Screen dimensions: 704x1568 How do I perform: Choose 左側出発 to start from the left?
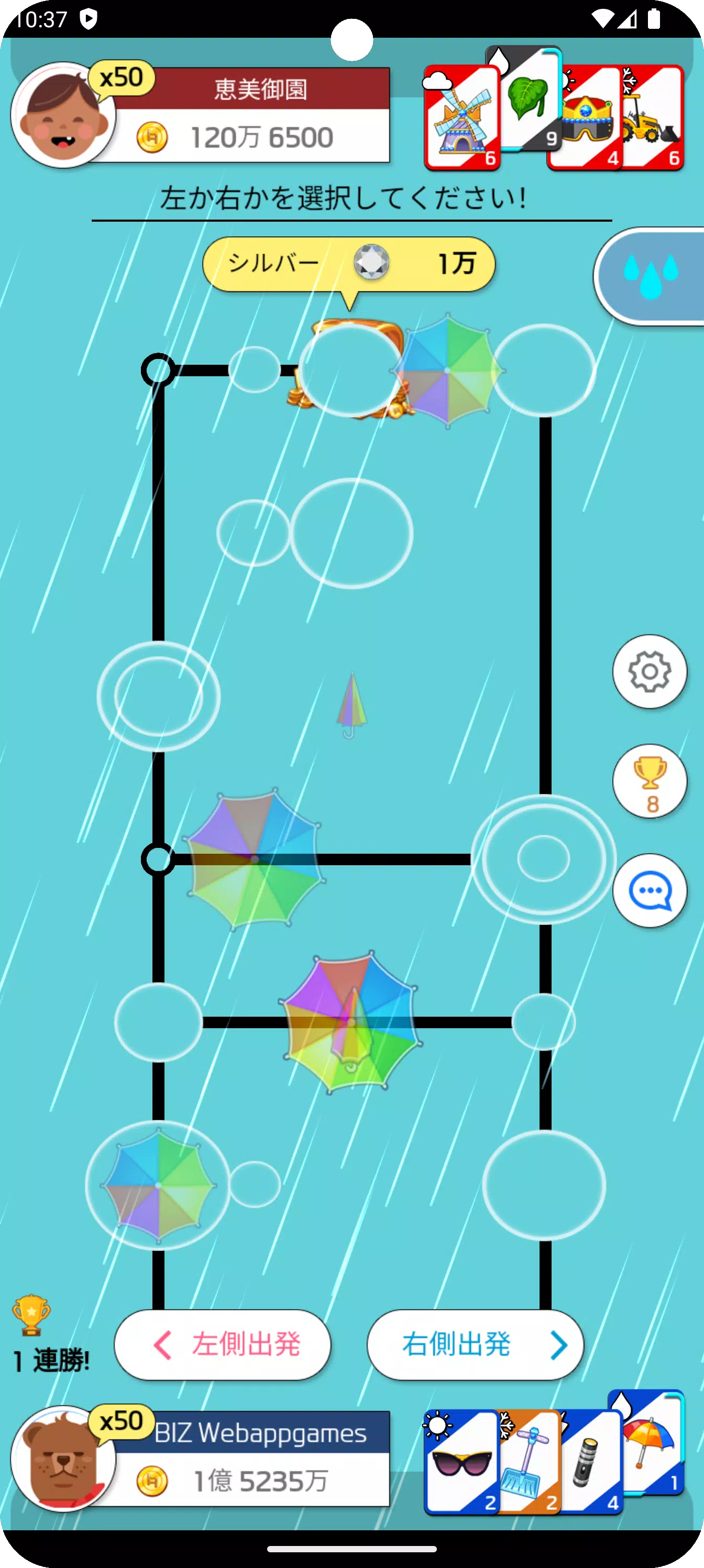coord(223,1345)
